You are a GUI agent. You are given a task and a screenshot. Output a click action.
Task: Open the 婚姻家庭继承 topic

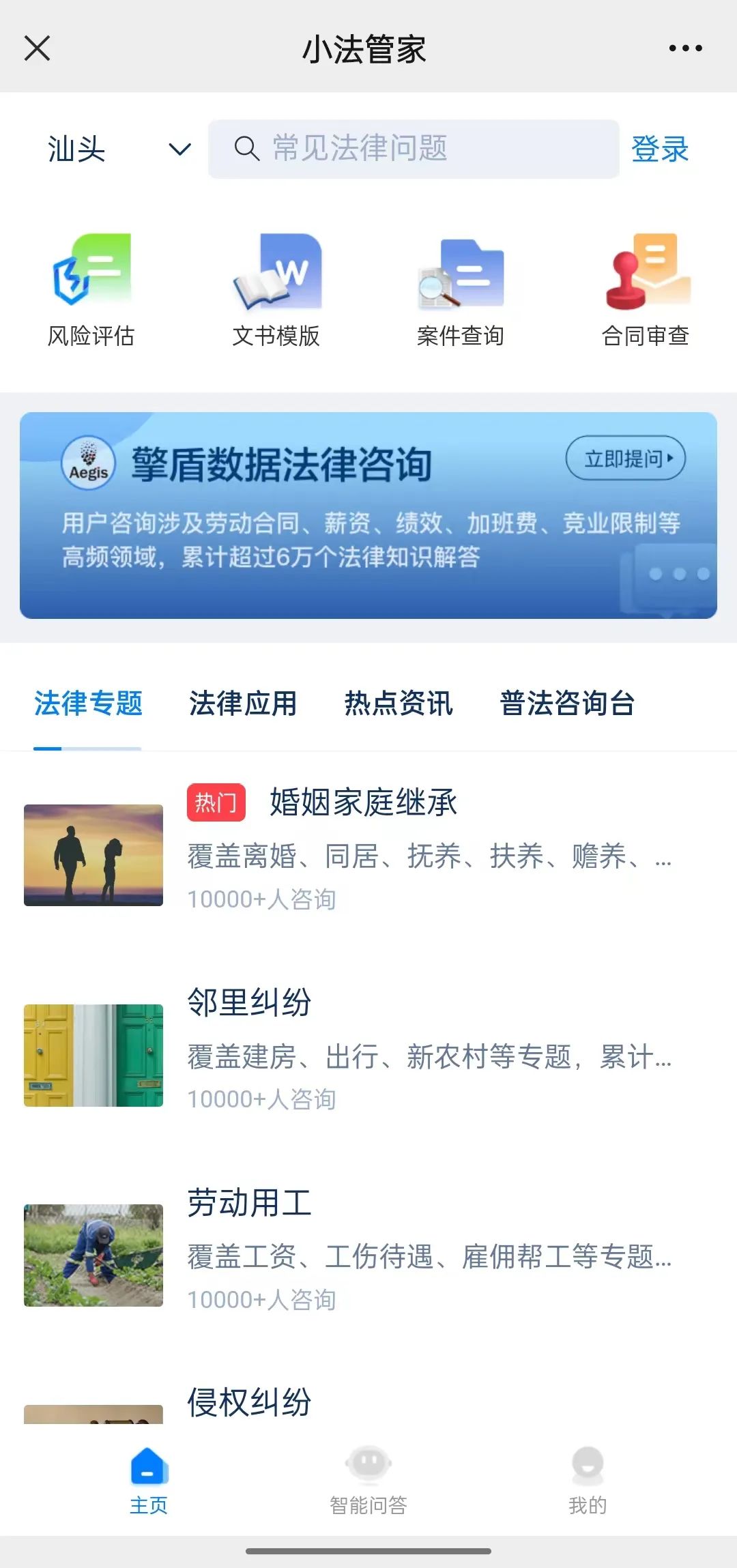click(363, 802)
